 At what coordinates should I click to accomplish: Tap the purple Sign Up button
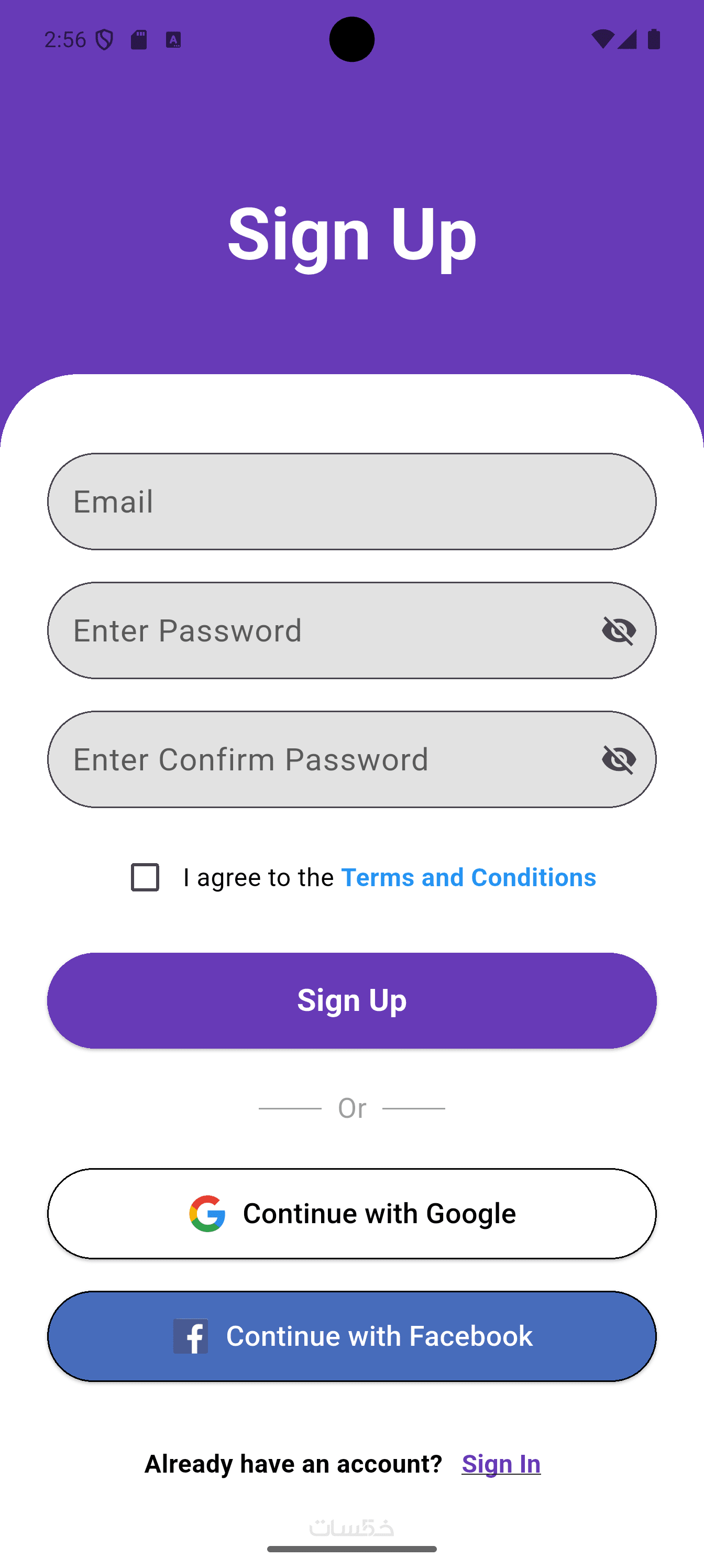[351, 1000]
